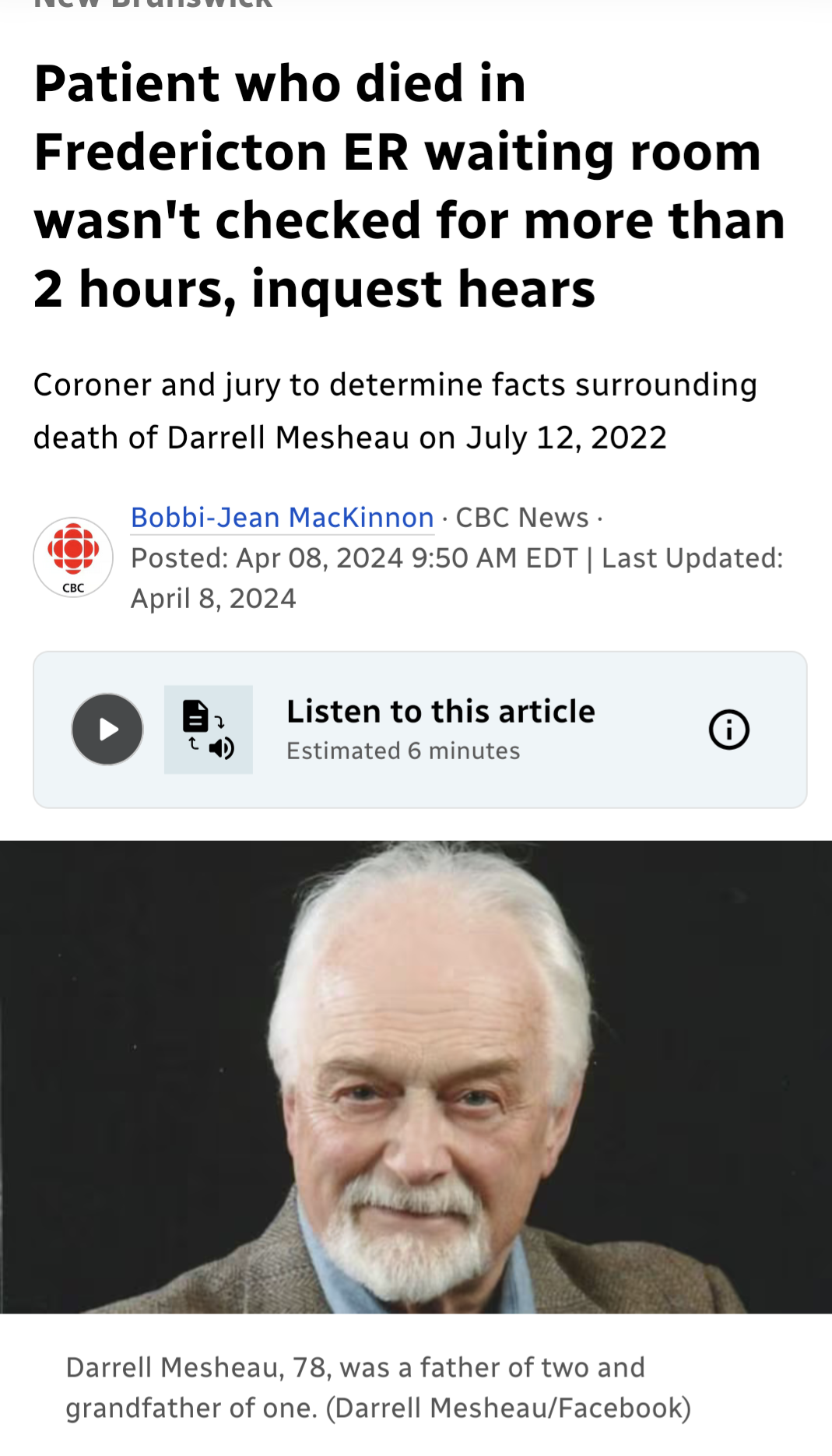
Task: Open author Bobbi-Jean MacKinnon's profile link
Action: coord(282,518)
